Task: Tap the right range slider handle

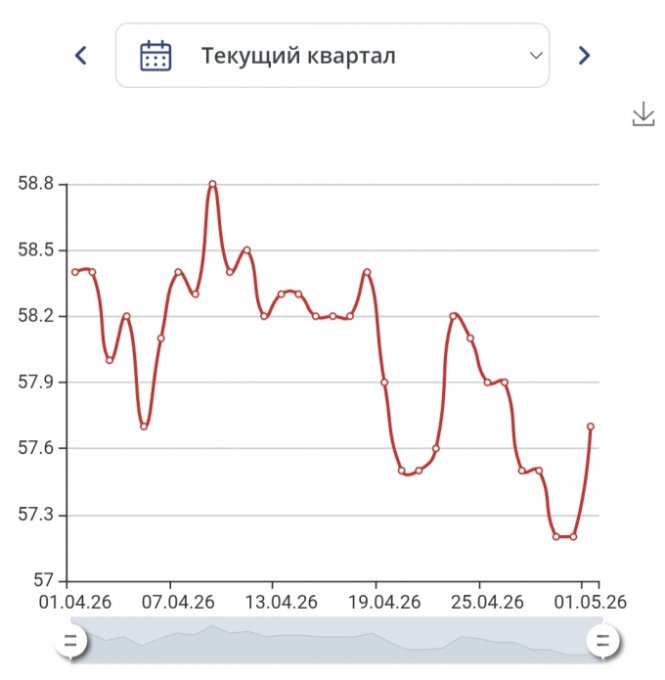Action: coord(603,641)
